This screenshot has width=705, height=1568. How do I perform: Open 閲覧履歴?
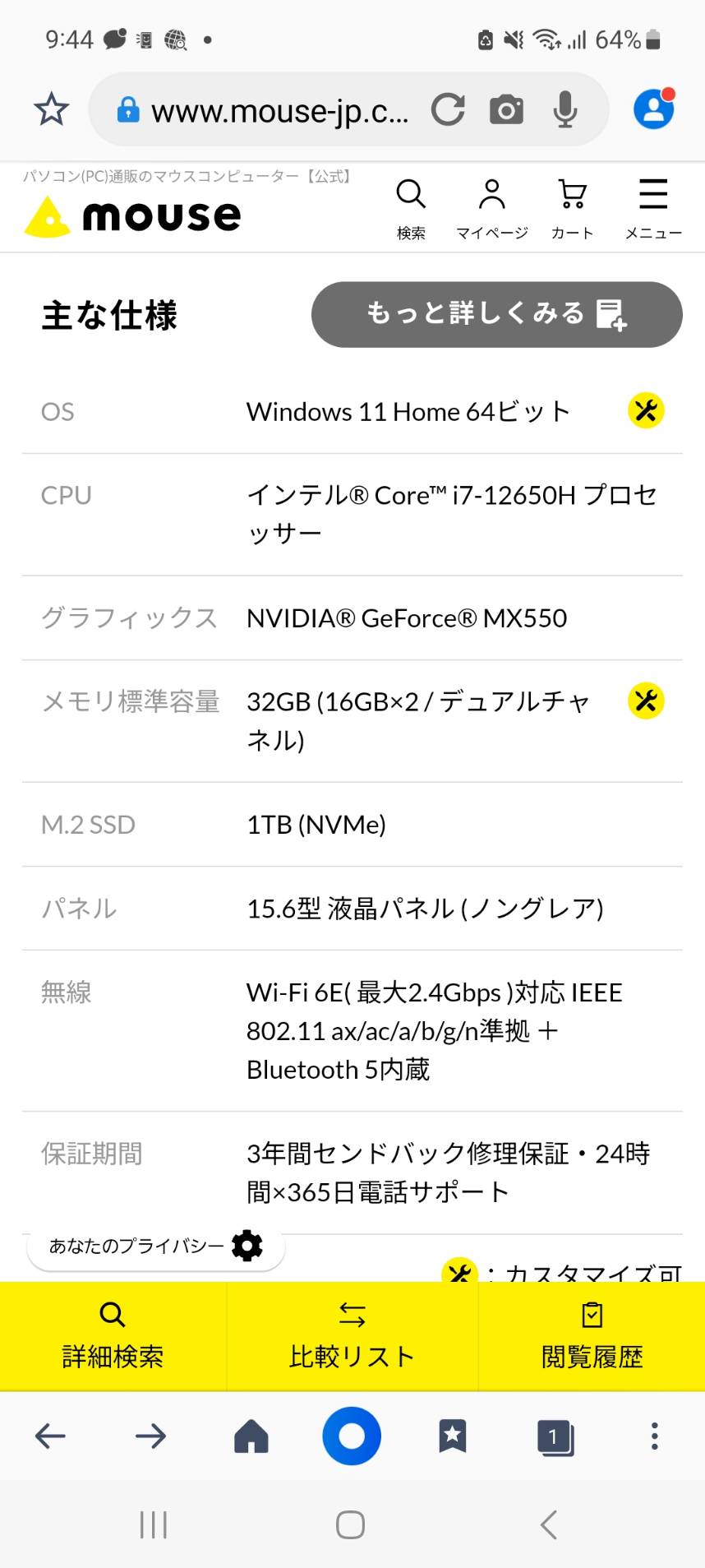click(x=592, y=1335)
